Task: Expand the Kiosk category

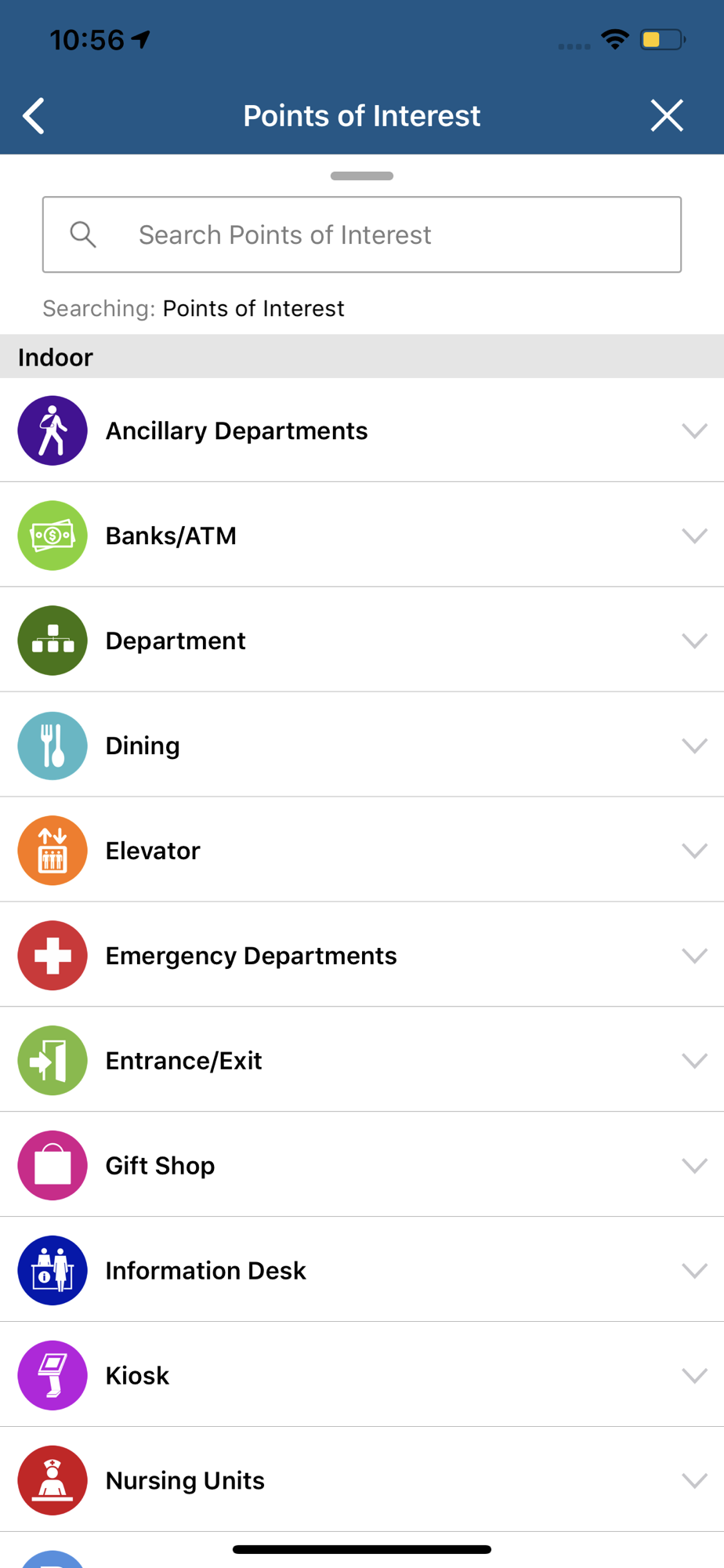Action: [362, 1376]
